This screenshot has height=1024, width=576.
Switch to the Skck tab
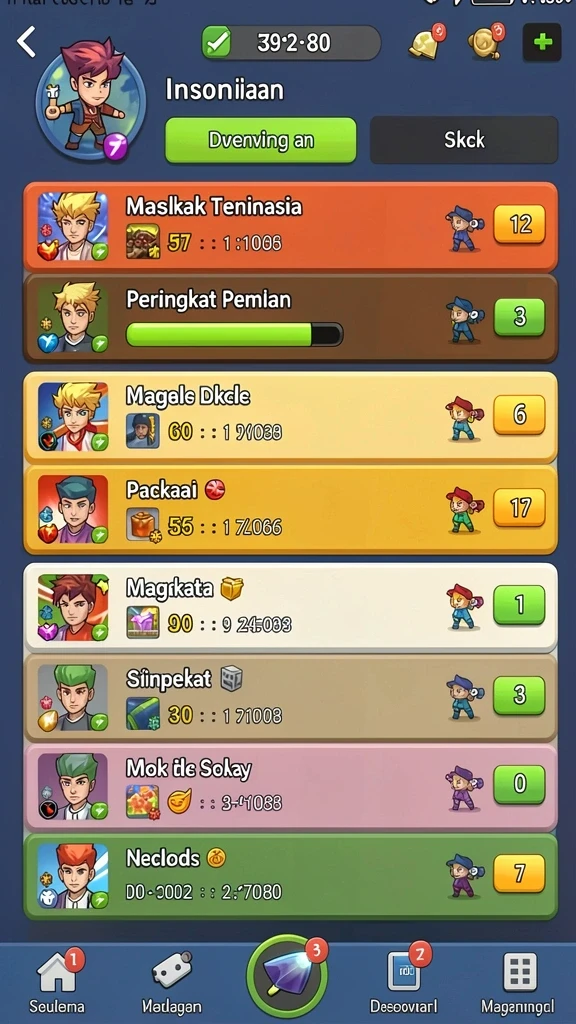(x=464, y=140)
